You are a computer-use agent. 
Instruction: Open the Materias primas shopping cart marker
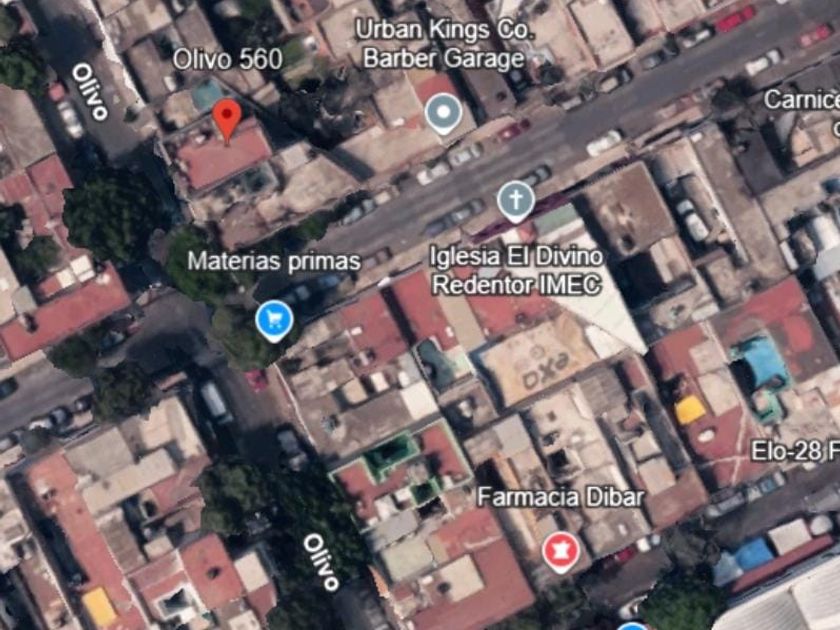(x=274, y=321)
